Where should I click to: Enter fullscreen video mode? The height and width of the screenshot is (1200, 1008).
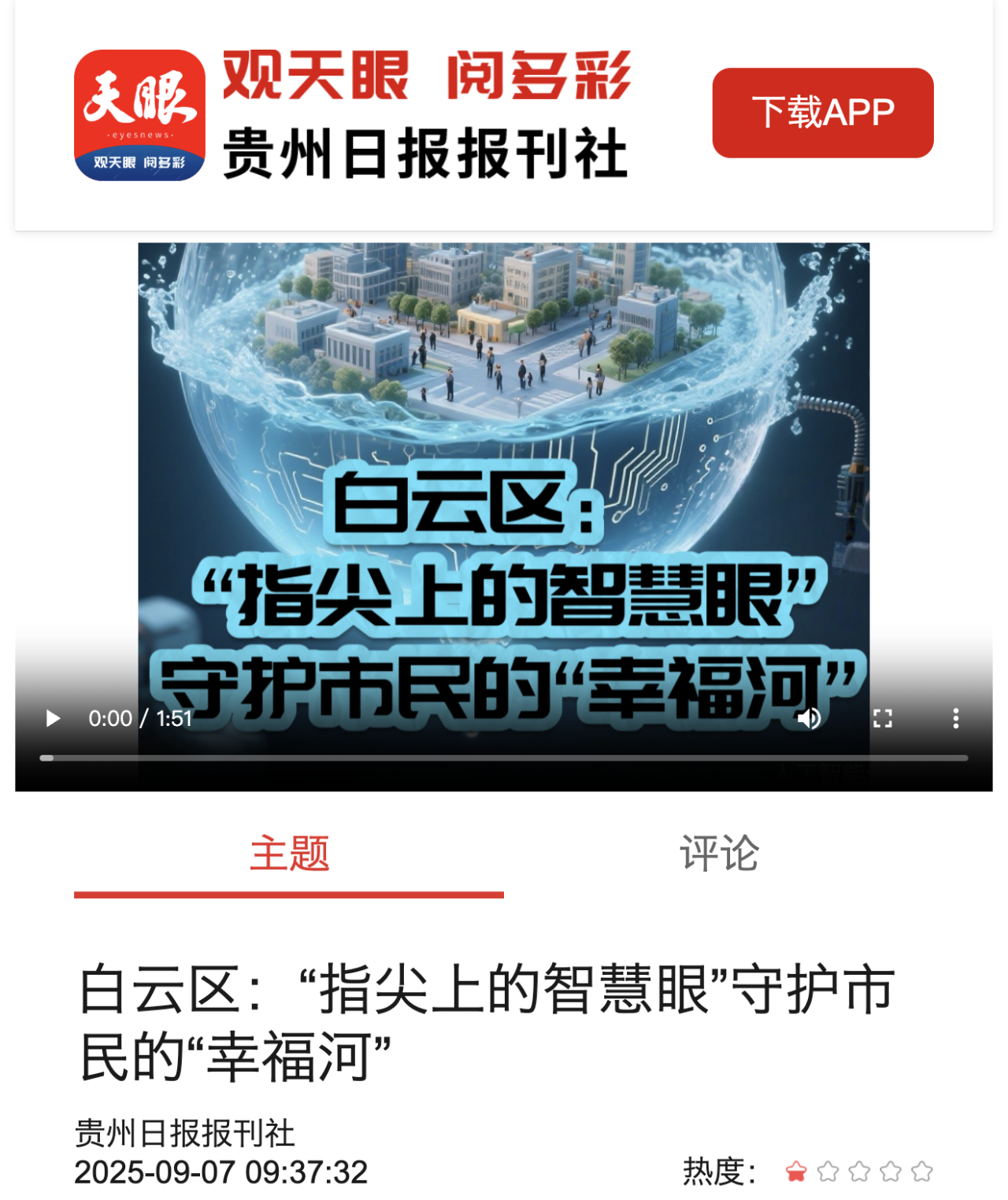click(x=882, y=718)
